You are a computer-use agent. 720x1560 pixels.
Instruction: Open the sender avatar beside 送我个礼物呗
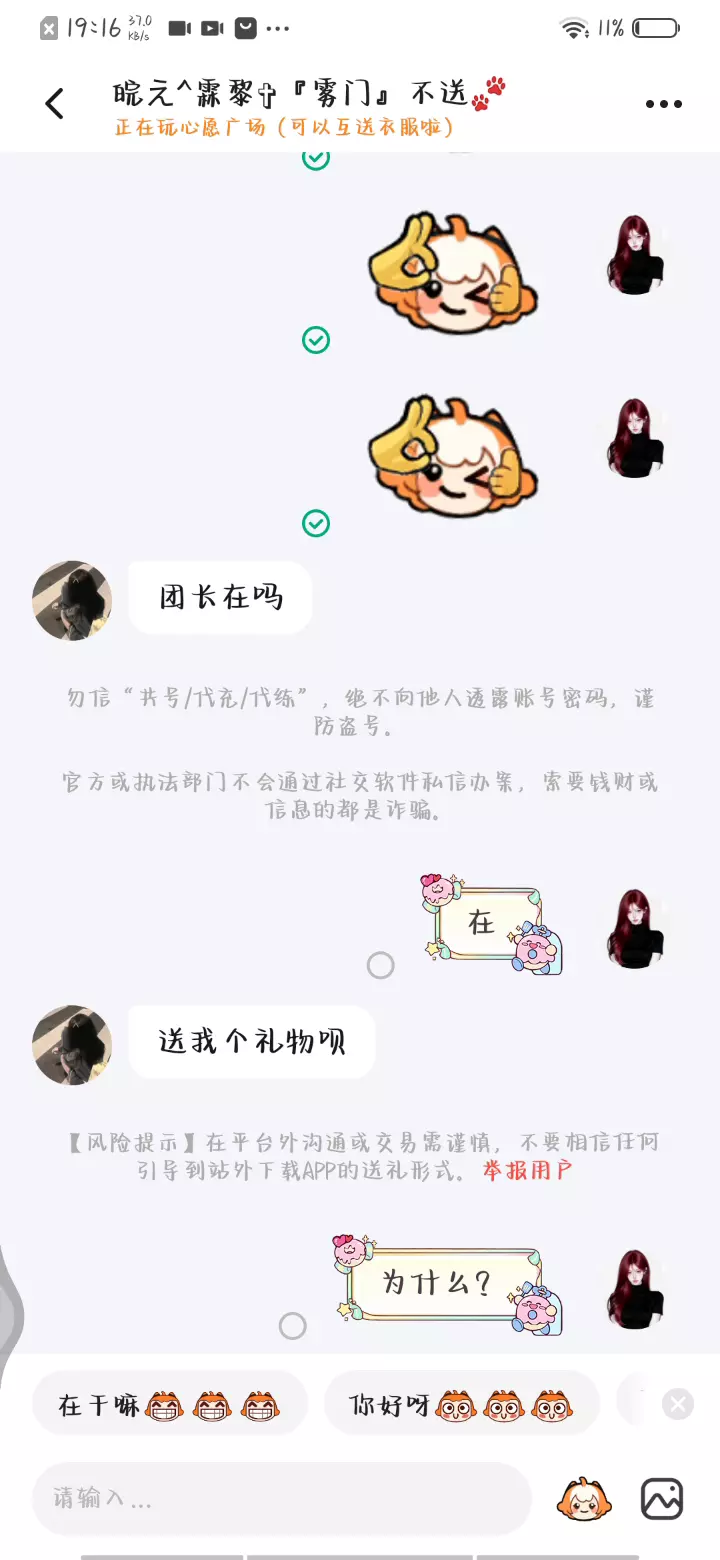click(72, 1045)
